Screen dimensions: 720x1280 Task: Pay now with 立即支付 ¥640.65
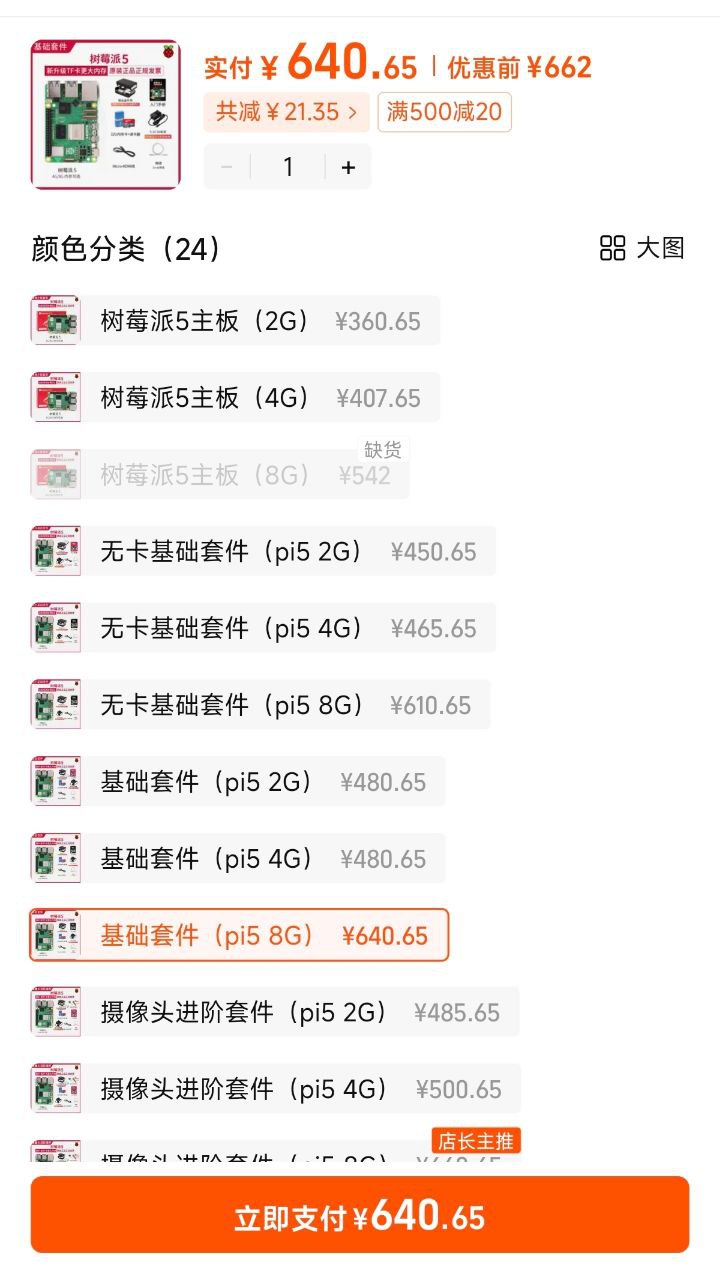(x=360, y=1215)
